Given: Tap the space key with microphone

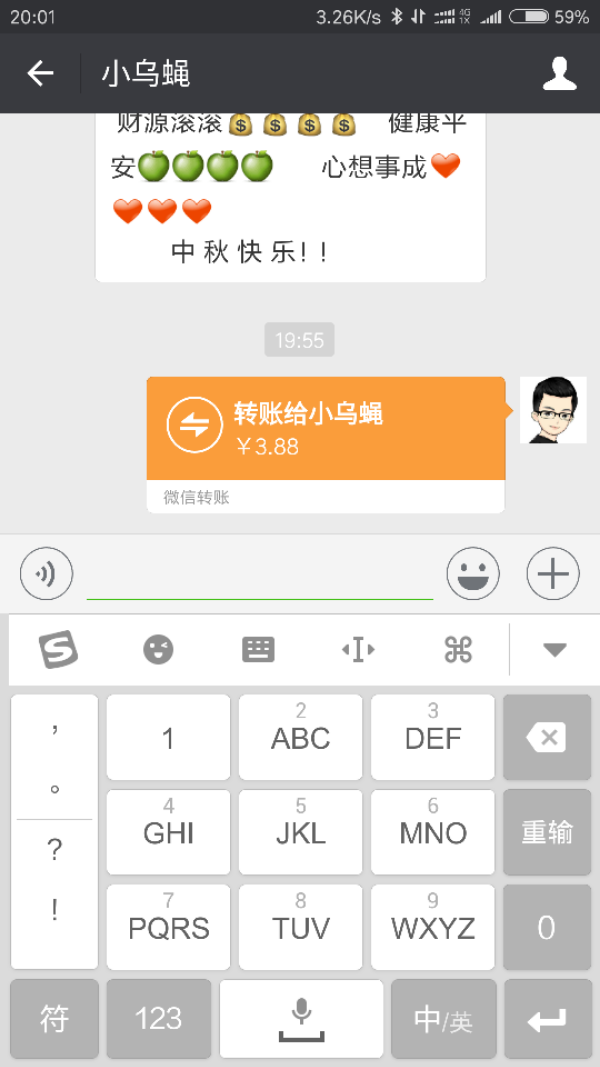Looking at the screenshot, I should coord(301,1019).
